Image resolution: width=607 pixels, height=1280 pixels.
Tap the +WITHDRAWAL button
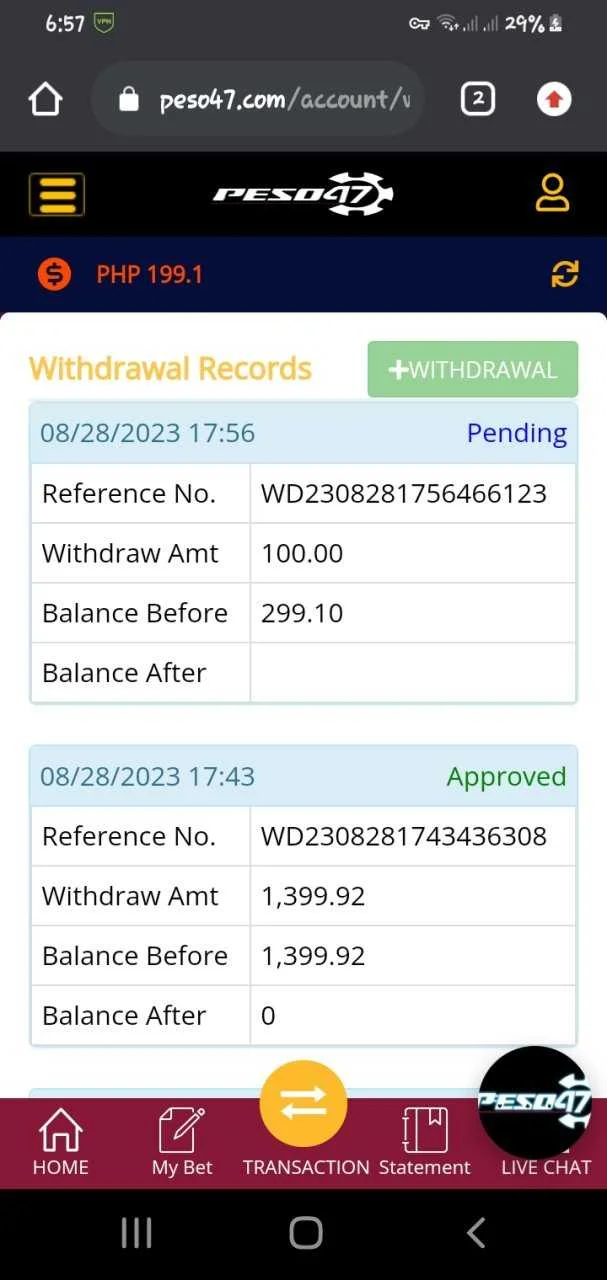pyautogui.click(x=473, y=369)
